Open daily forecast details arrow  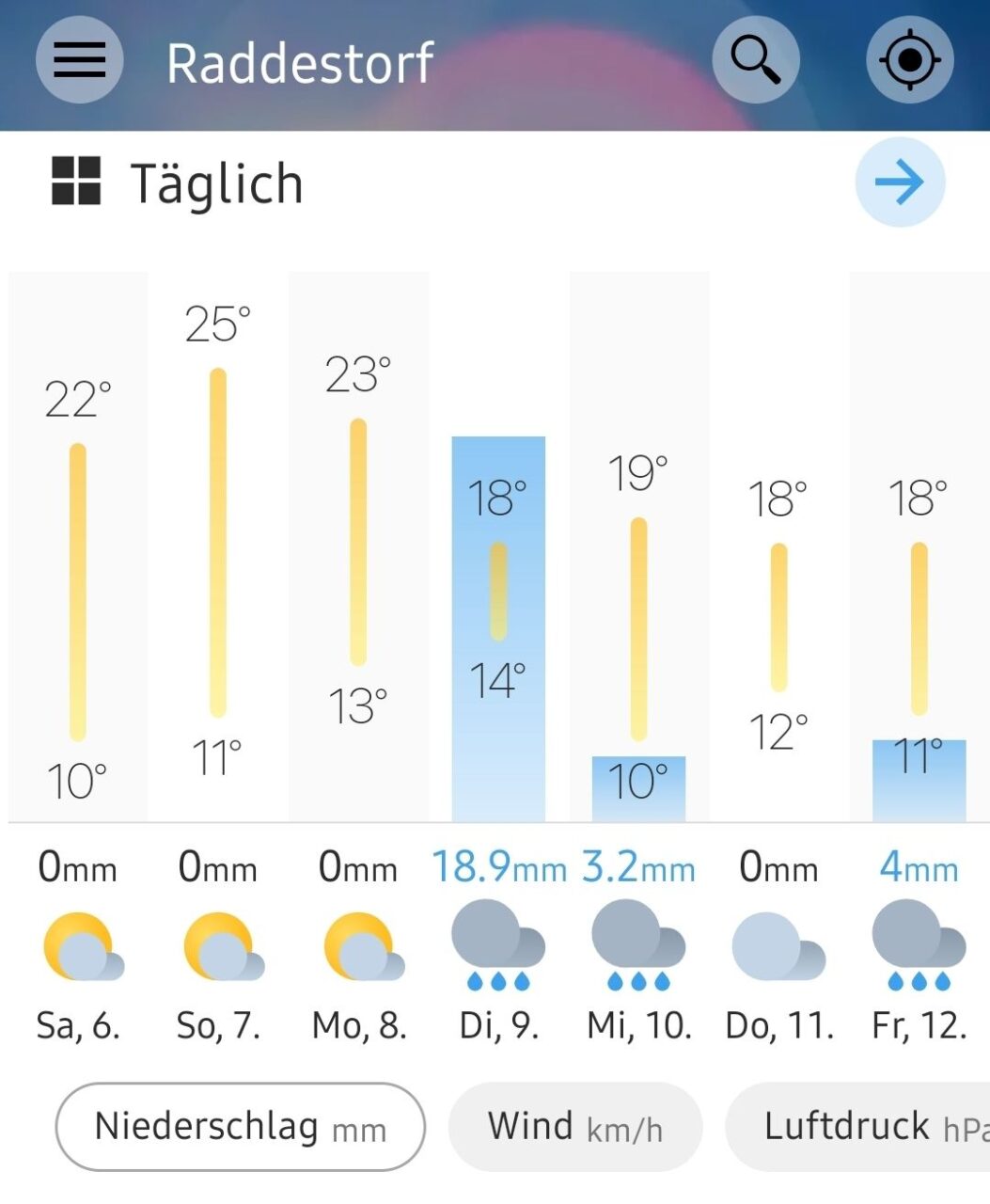(x=900, y=182)
